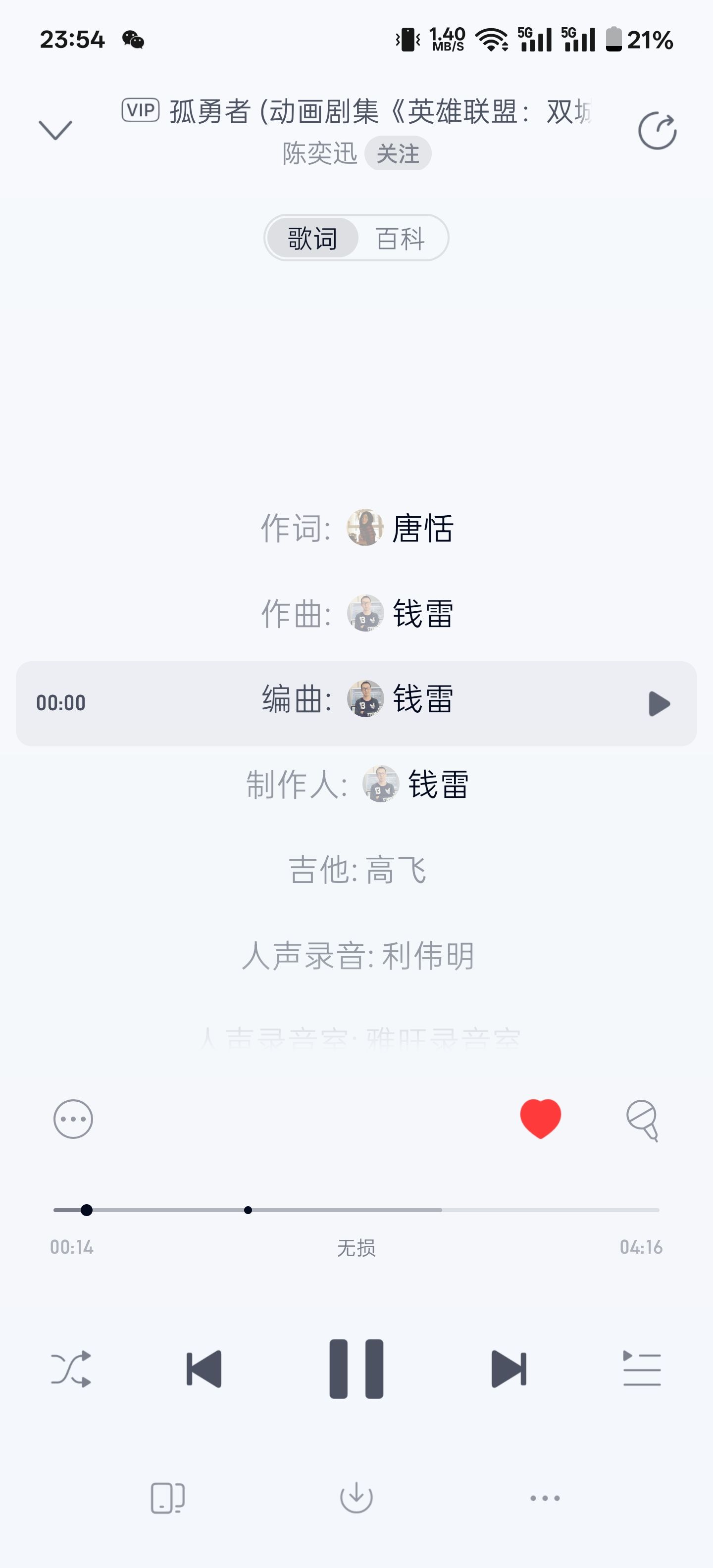Download the song
The width and height of the screenshot is (713, 1568).
click(x=356, y=1497)
